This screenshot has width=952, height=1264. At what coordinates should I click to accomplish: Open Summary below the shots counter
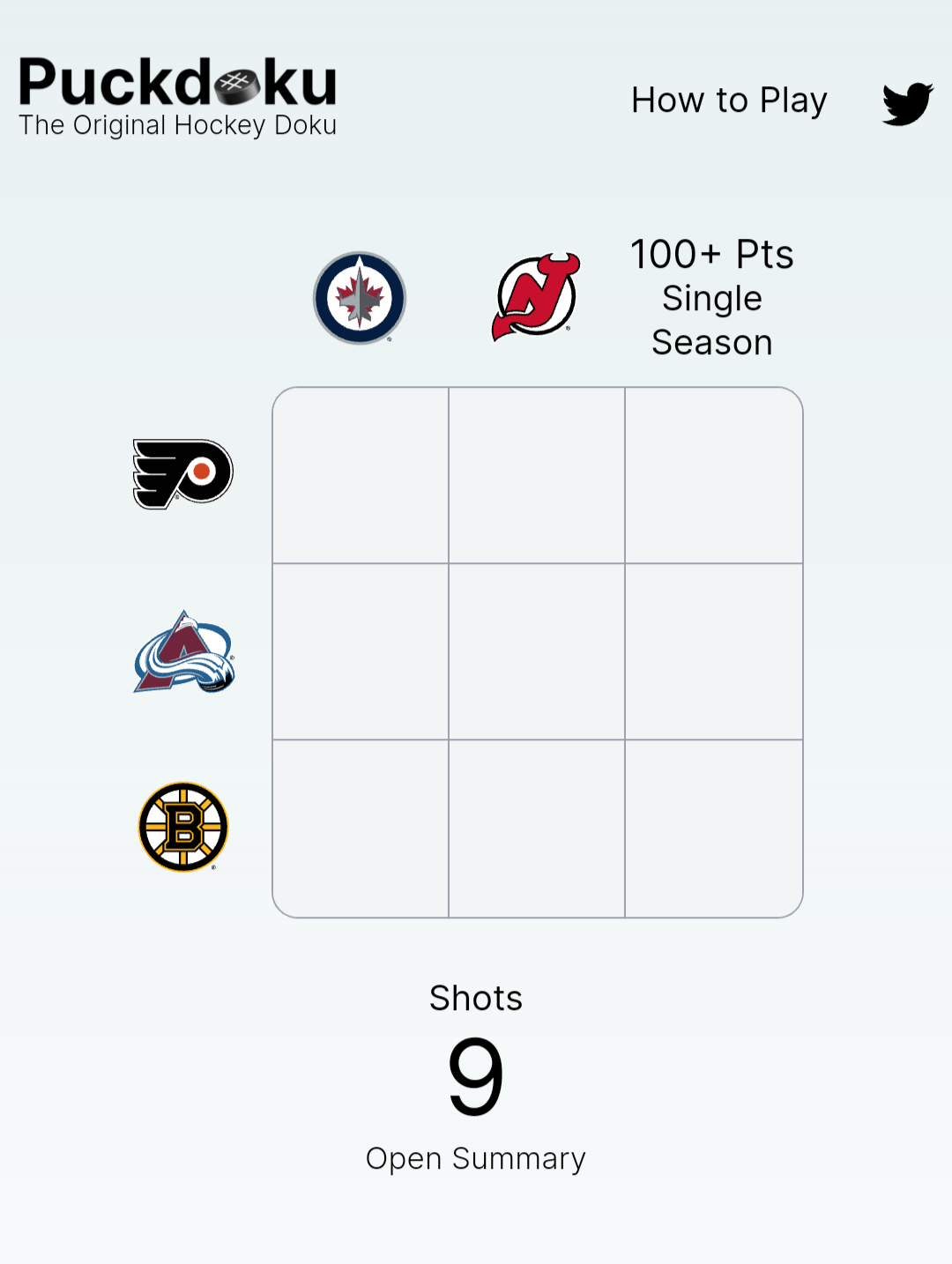click(476, 1158)
